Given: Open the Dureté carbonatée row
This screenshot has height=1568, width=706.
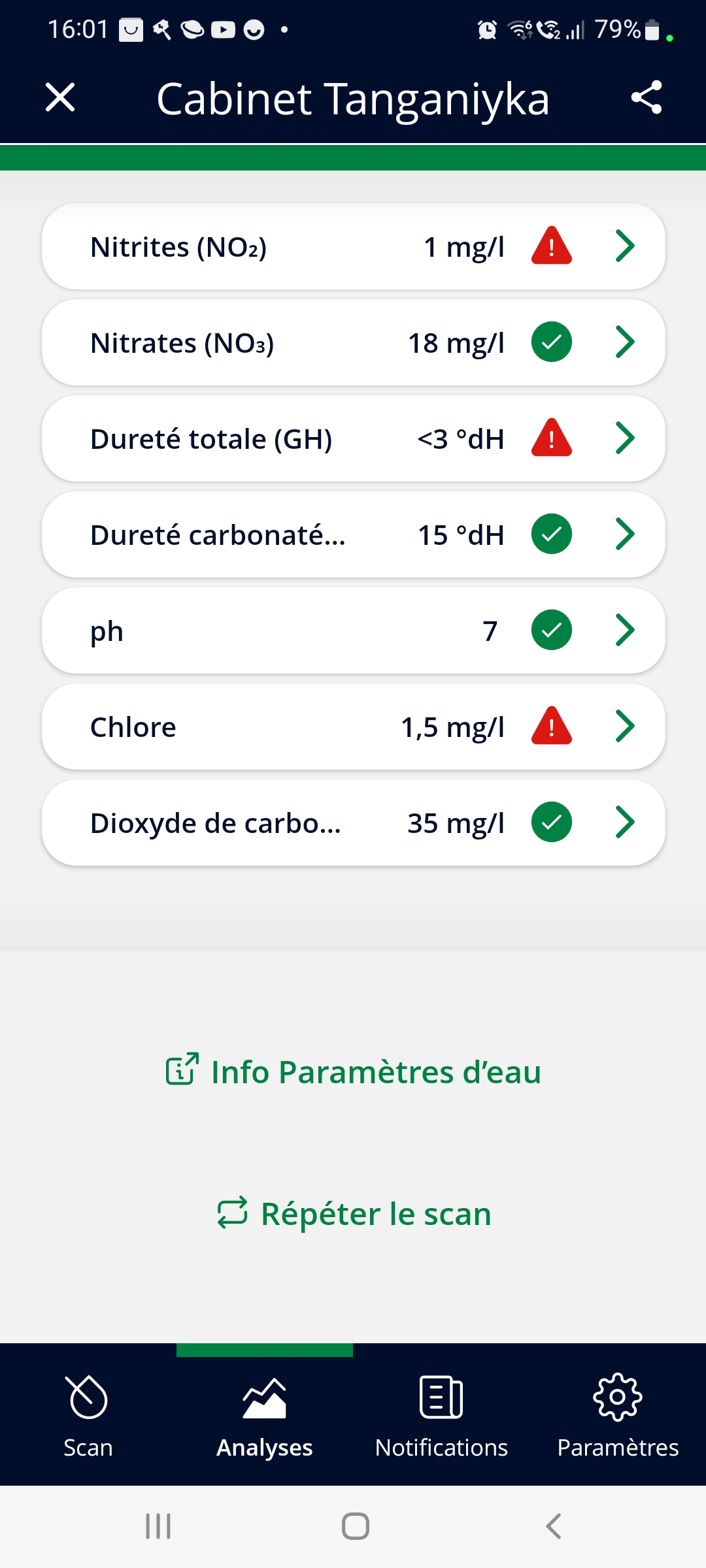Looking at the screenshot, I should coord(354,534).
